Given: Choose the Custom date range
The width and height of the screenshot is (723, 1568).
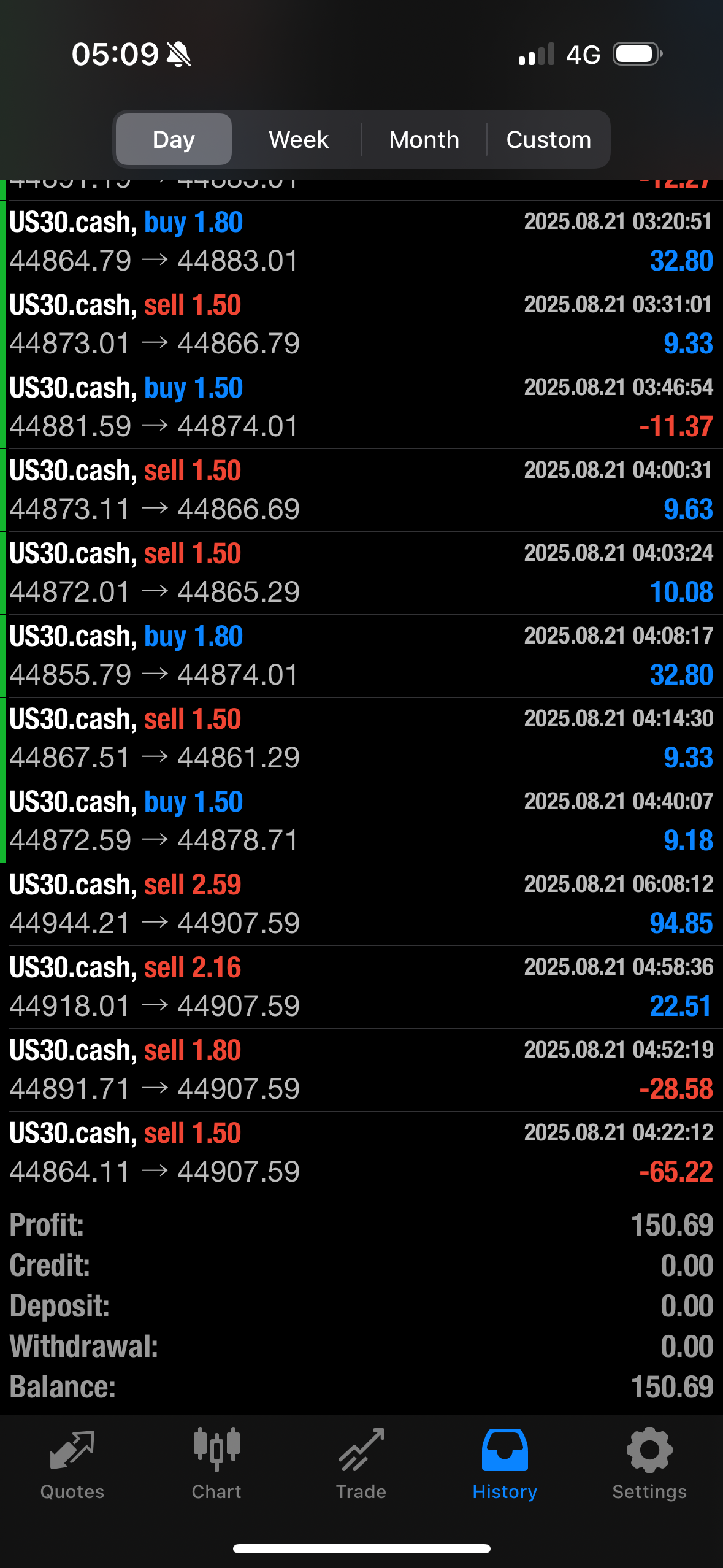Looking at the screenshot, I should coord(548,140).
